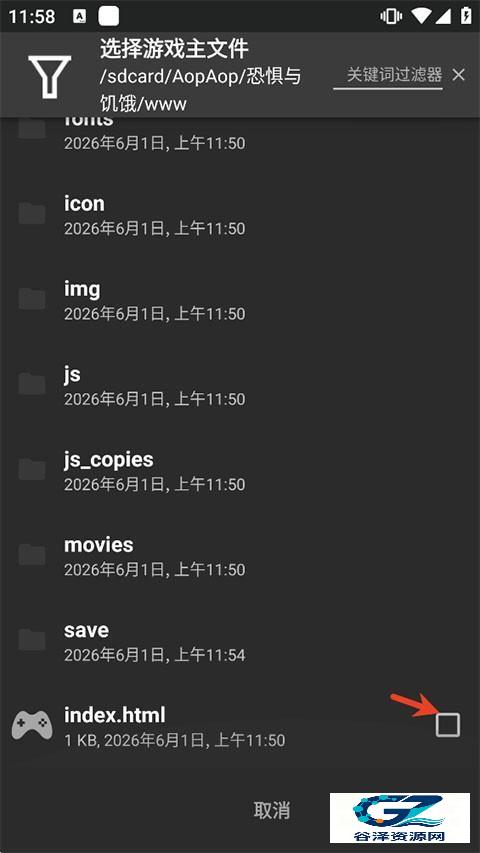
Task: Tap 取消 to cancel file selection
Action: click(x=272, y=810)
